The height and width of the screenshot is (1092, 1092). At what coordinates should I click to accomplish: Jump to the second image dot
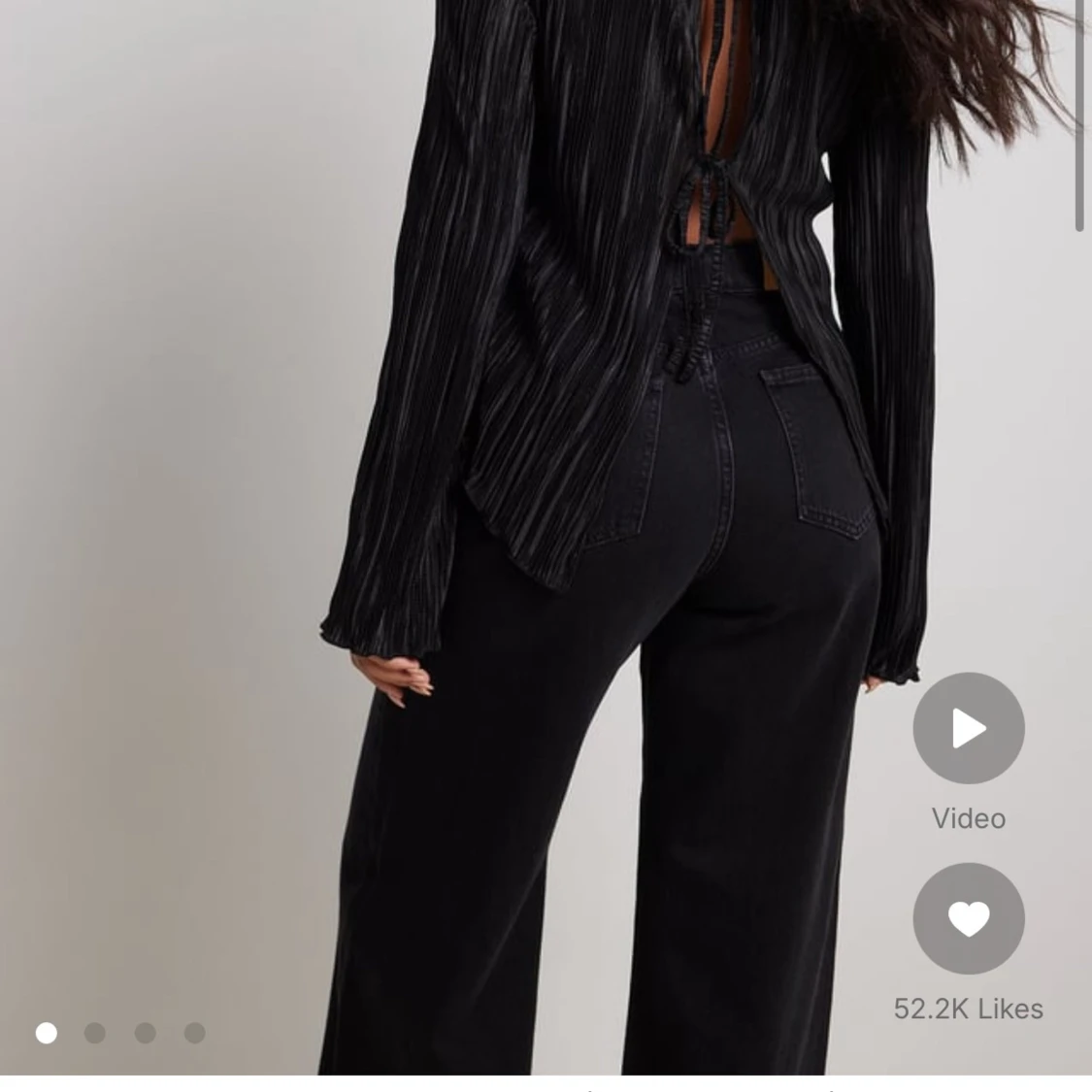tap(95, 1033)
